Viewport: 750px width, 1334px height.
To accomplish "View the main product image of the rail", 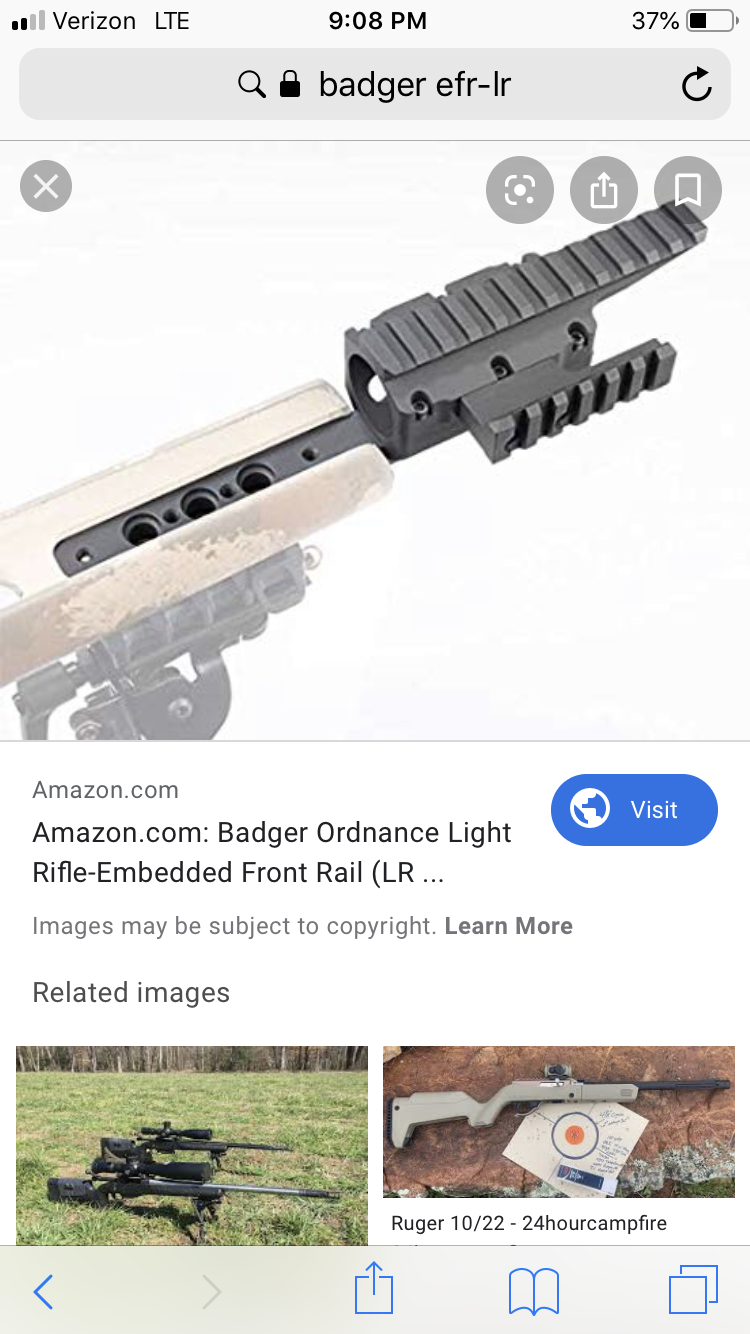I will click(375, 440).
